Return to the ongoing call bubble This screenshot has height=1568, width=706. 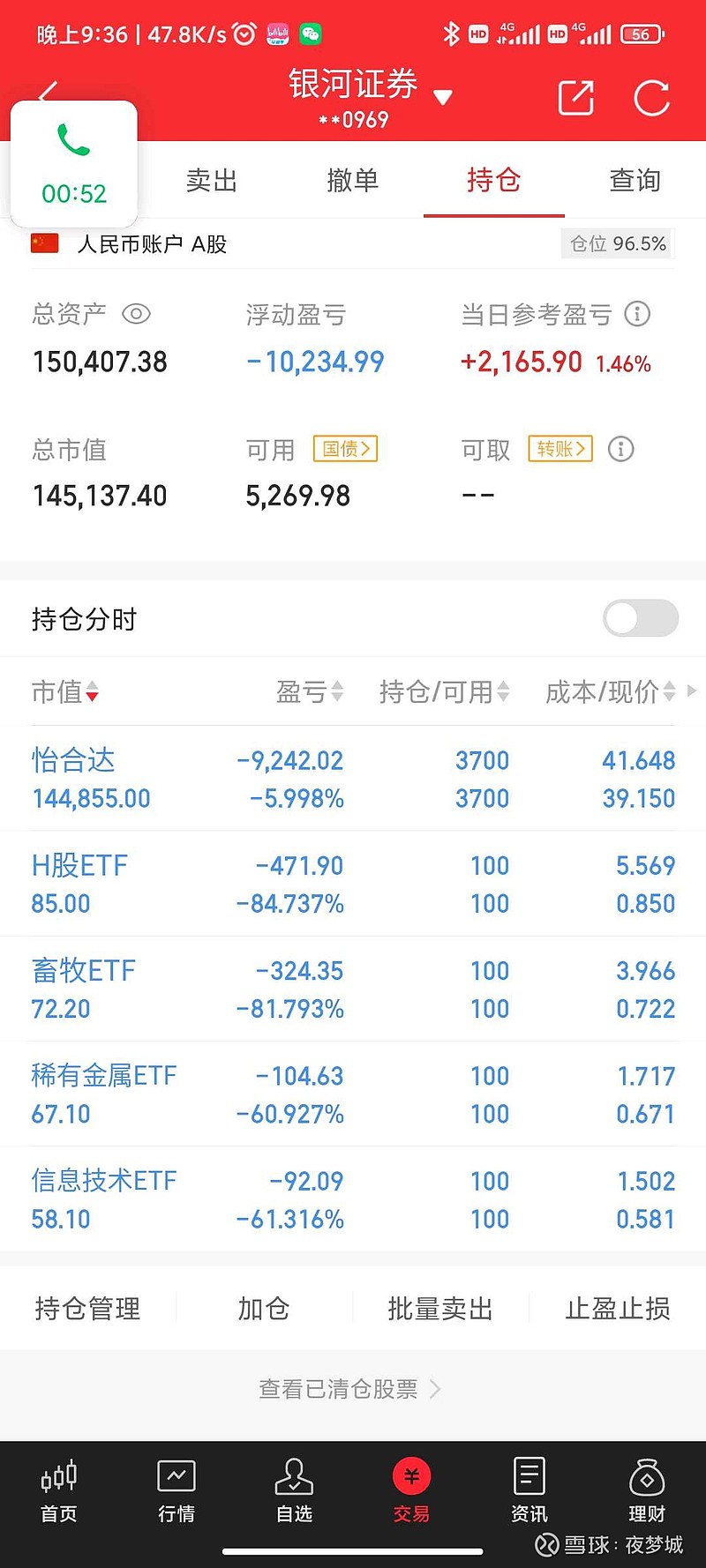click(x=74, y=164)
